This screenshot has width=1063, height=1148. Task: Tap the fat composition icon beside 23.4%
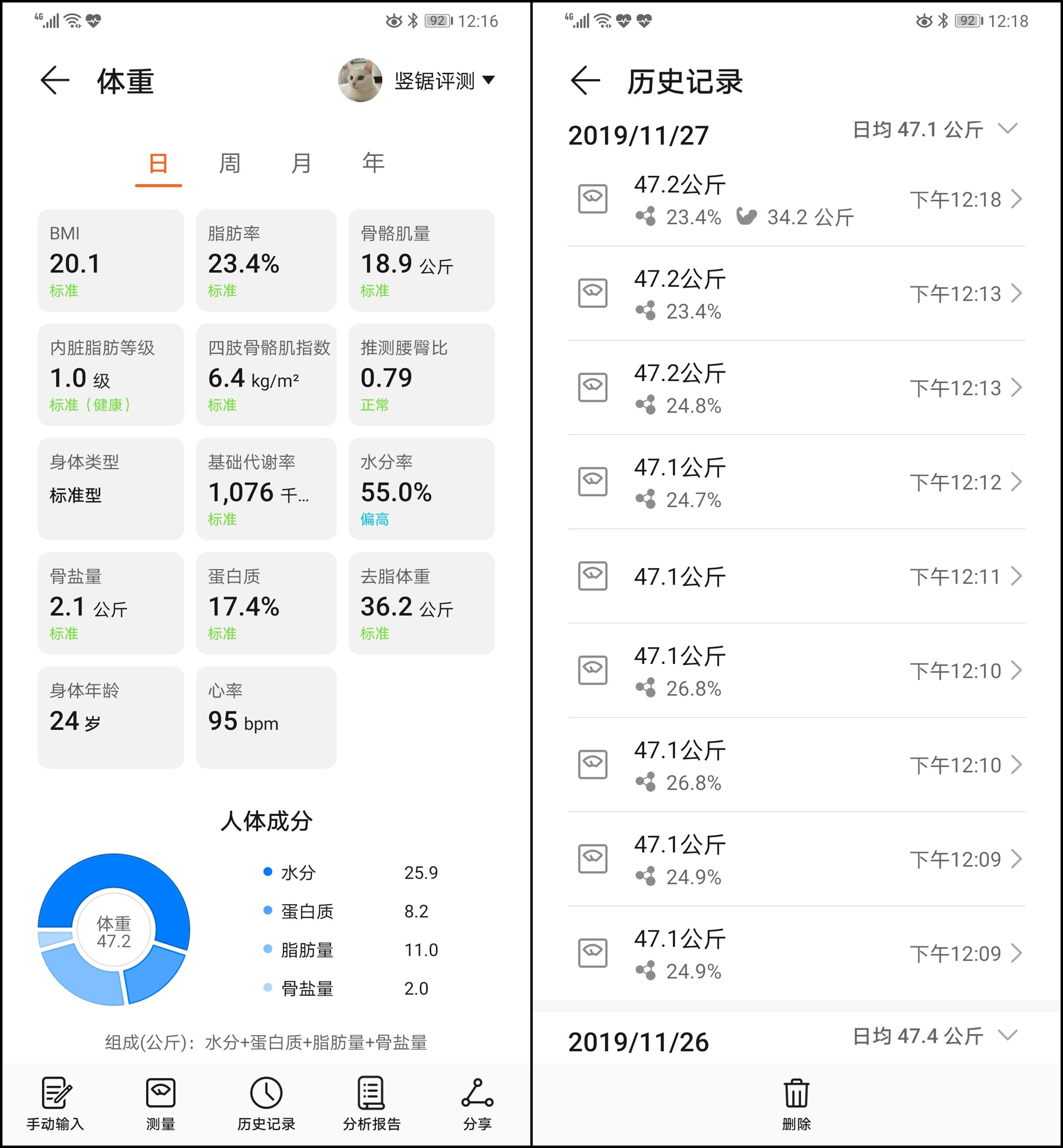tap(646, 217)
